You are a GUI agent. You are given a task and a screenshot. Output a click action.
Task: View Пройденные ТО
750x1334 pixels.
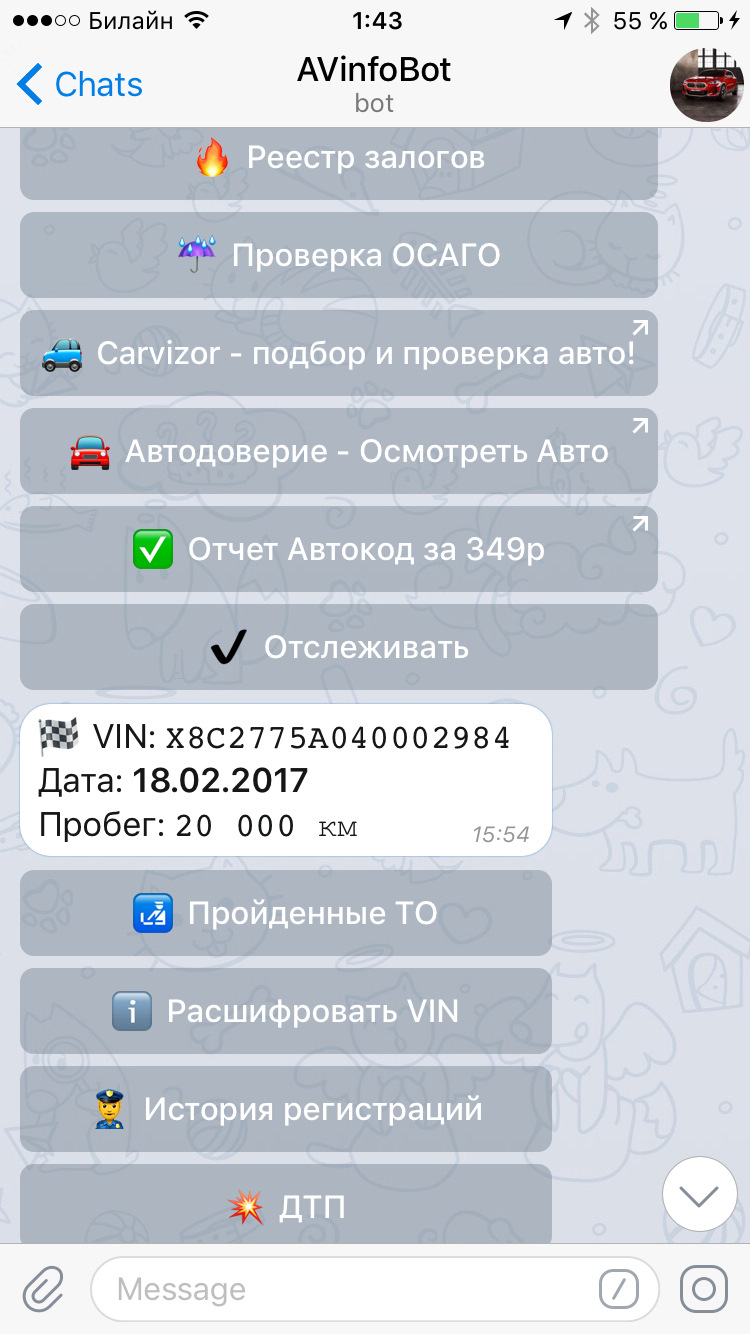tap(286, 913)
